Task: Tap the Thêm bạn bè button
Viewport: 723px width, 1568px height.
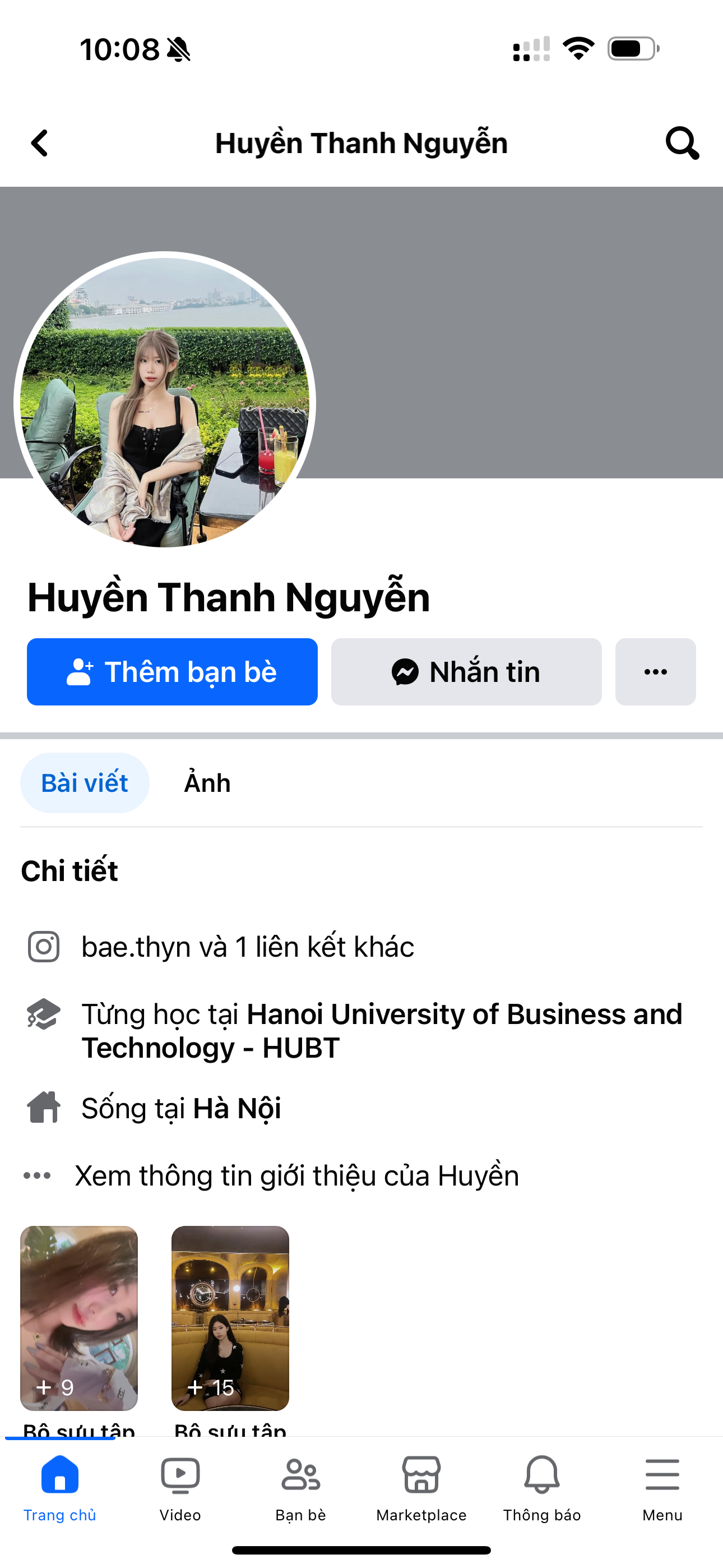Action: (172, 671)
